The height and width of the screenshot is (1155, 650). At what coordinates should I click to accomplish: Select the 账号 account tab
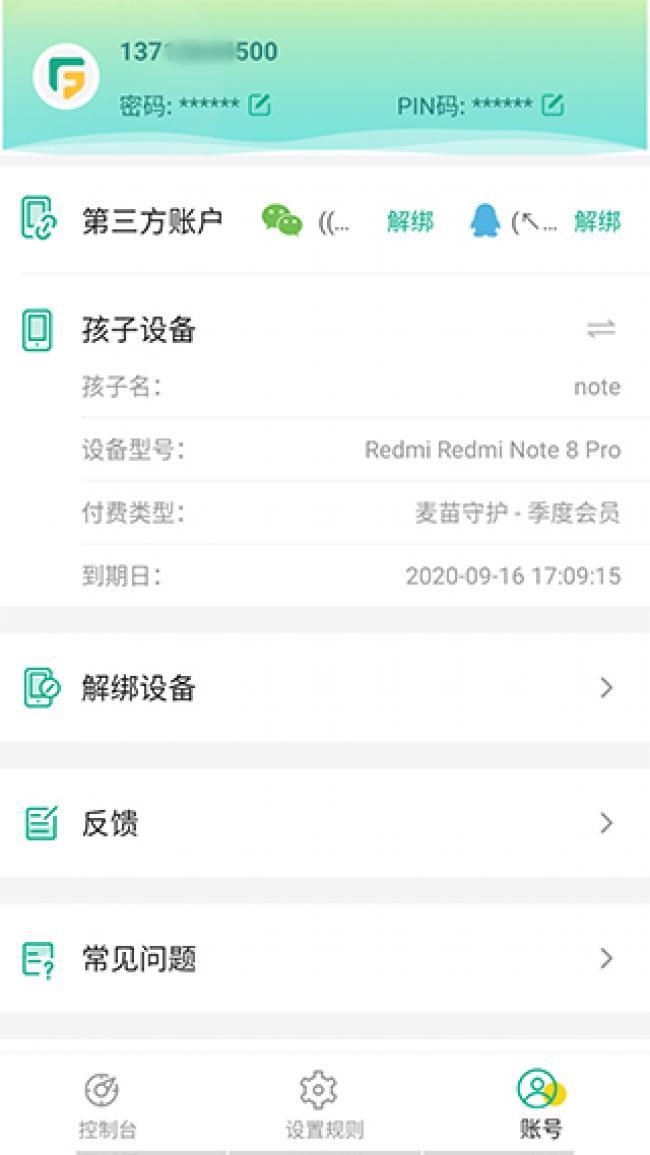tap(540, 1104)
